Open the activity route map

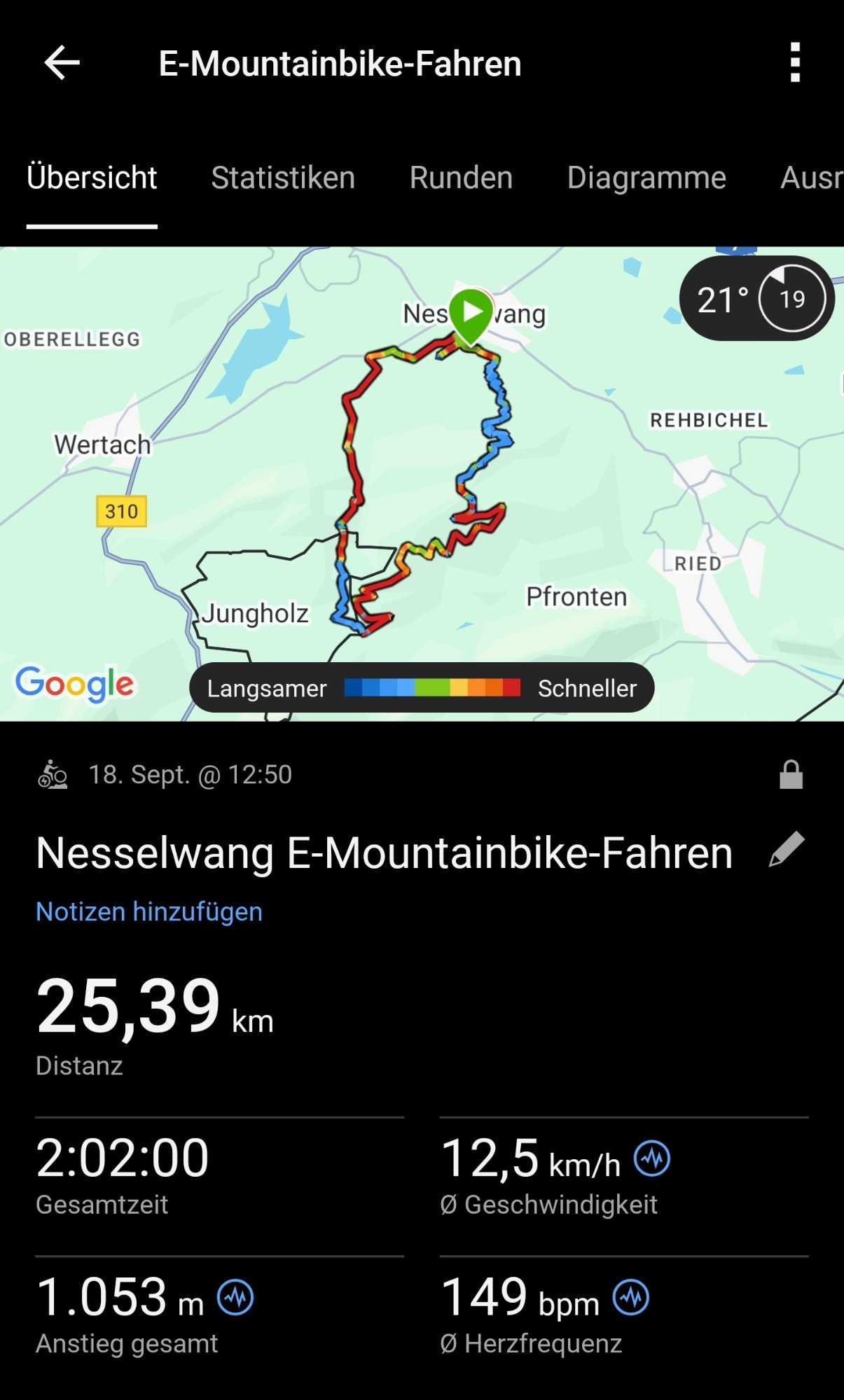[x=422, y=484]
